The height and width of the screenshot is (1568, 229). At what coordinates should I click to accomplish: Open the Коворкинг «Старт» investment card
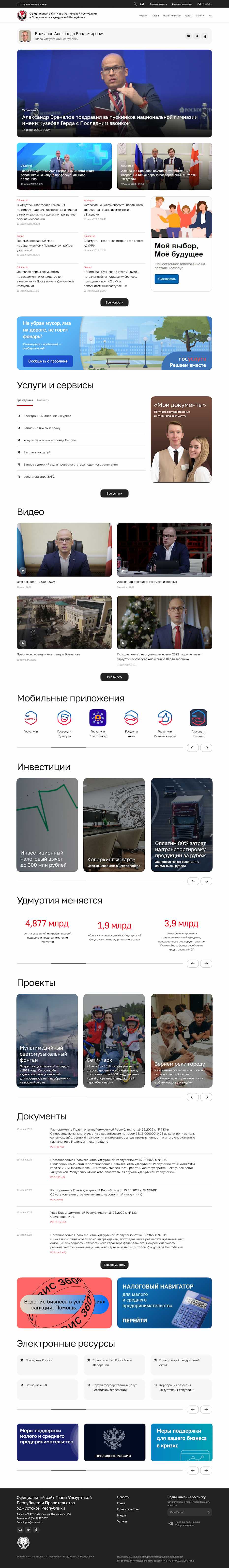click(x=114, y=824)
